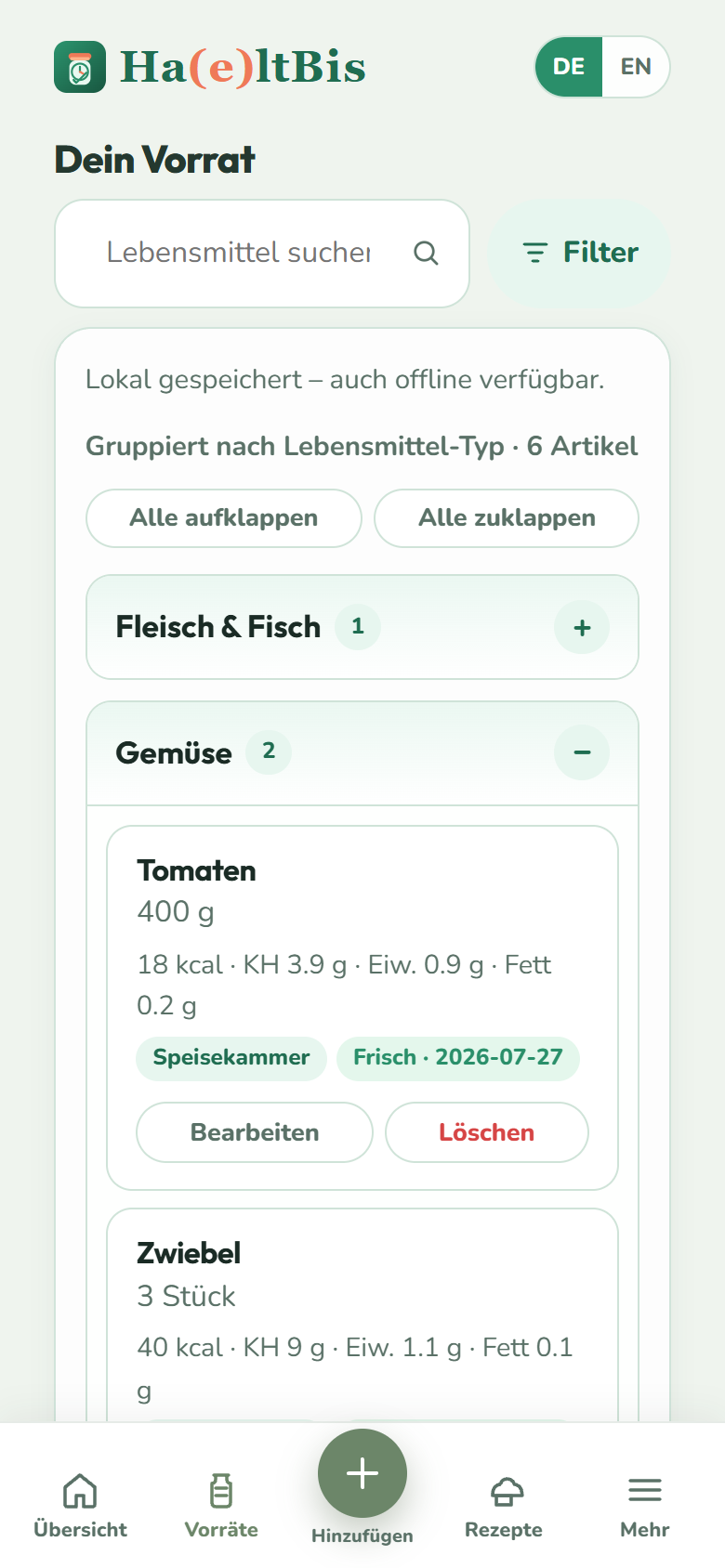The width and height of the screenshot is (725, 1568).
Task: Open the Vorräte tab
Action: pyautogui.click(x=221, y=1507)
